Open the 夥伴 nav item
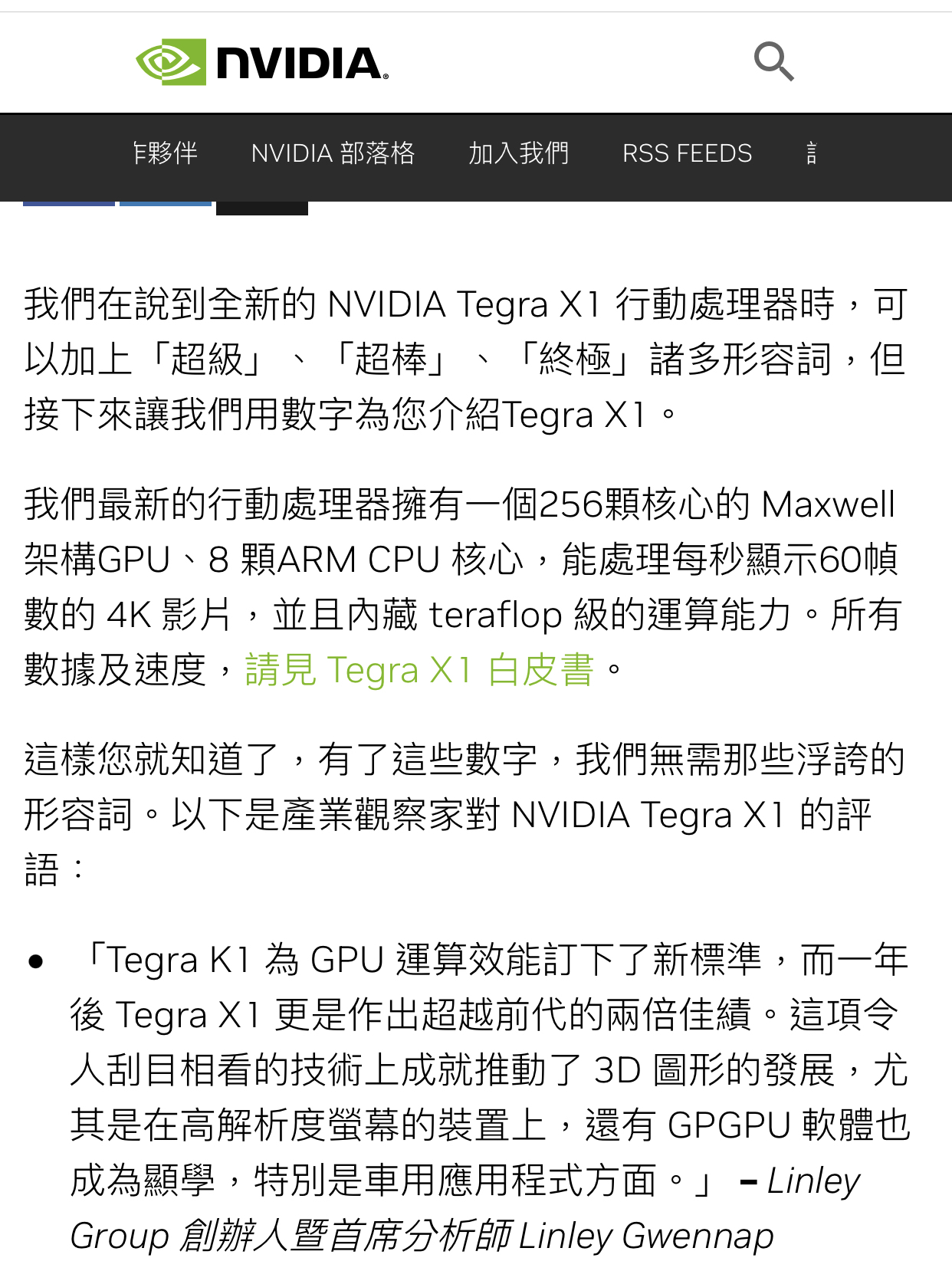 (x=166, y=153)
